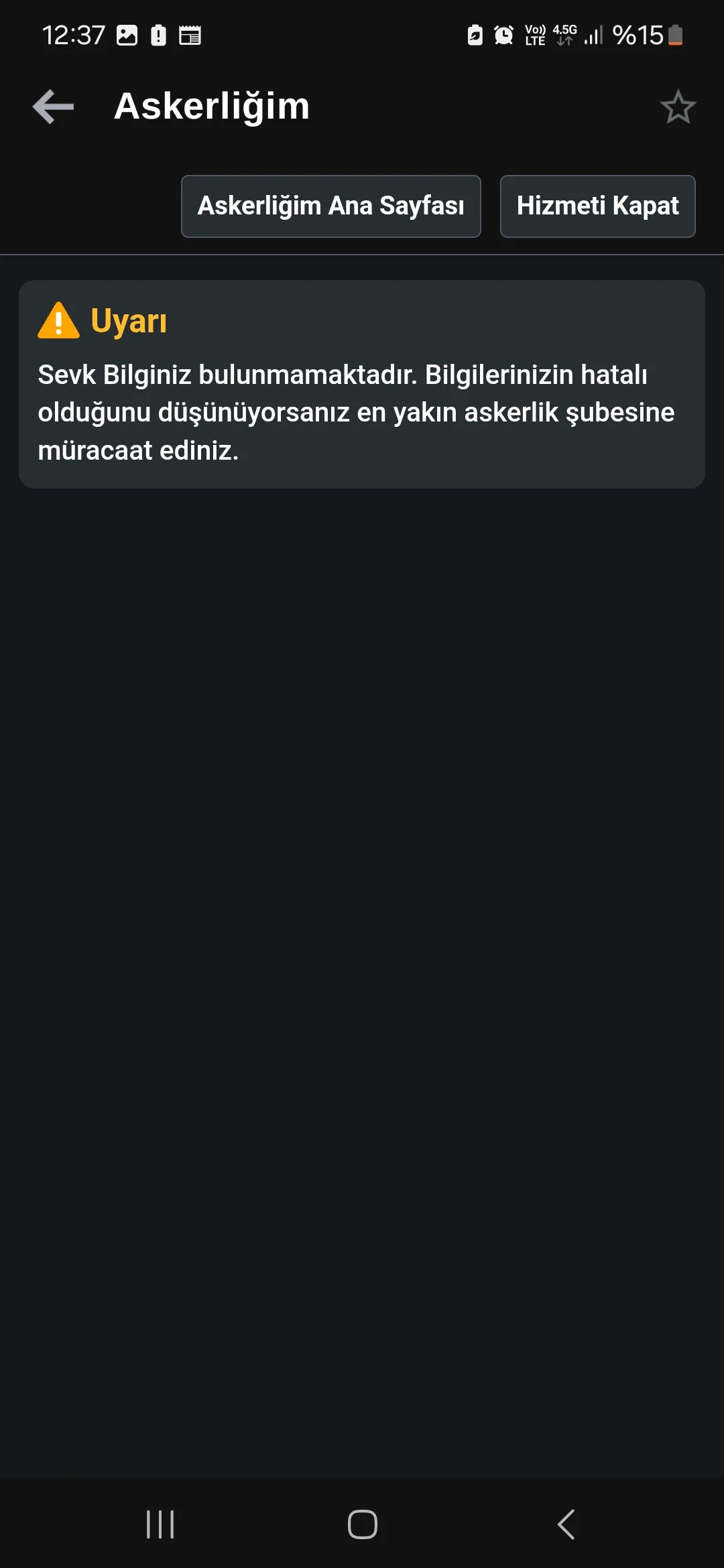Open recent apps from the navigation bar
The width and height of the screenshot is (724, 1568).
(160, 1524)
